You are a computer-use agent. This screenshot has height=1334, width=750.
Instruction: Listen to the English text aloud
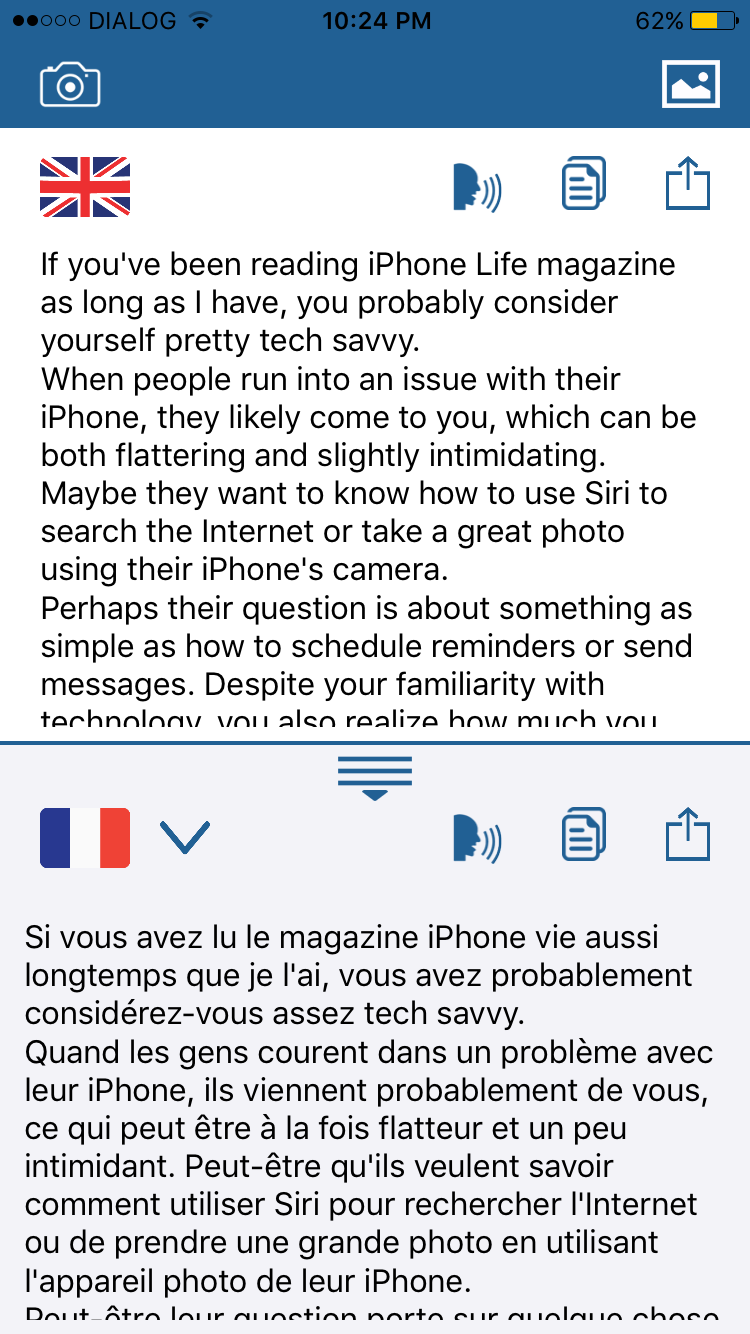click(x=476, y=187)
